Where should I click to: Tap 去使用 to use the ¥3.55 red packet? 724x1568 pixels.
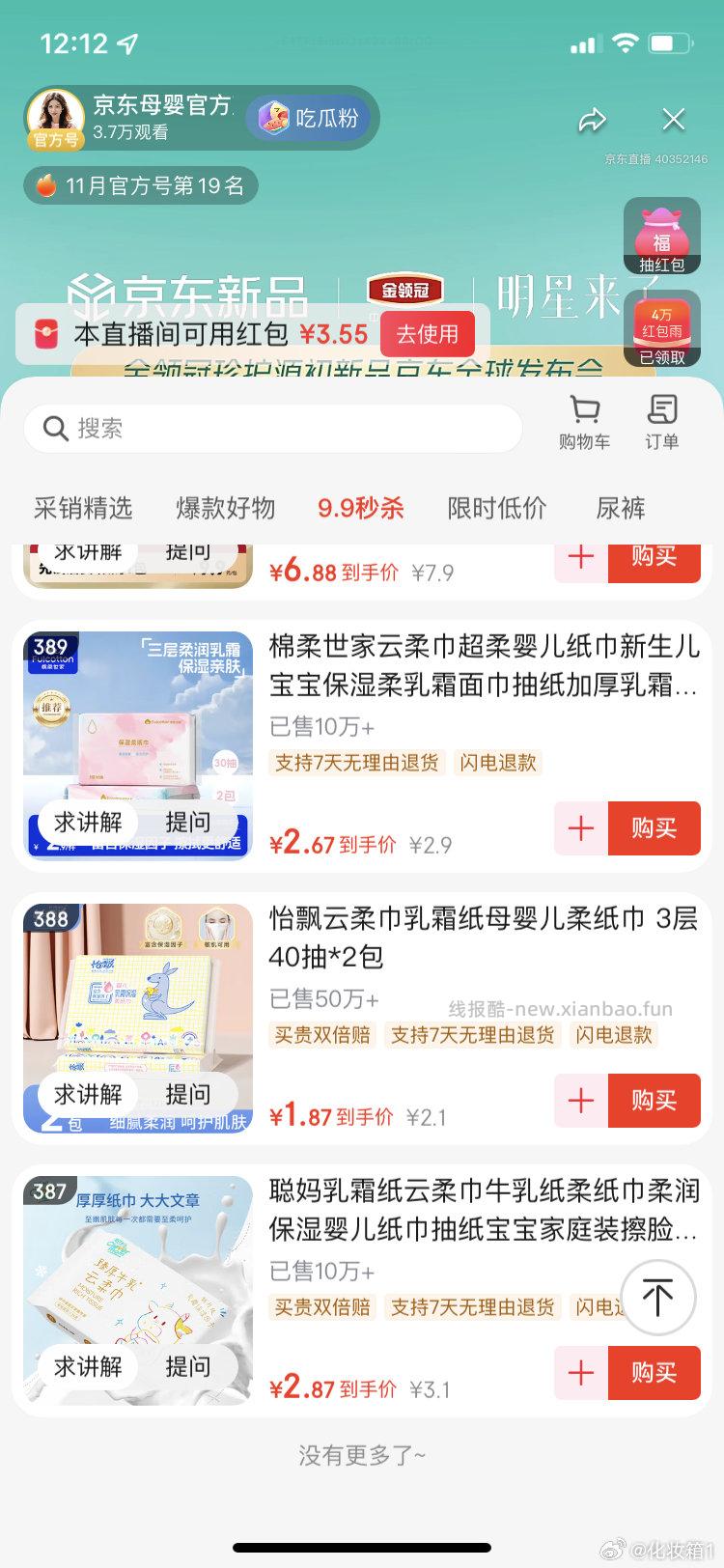pos(428,333)
